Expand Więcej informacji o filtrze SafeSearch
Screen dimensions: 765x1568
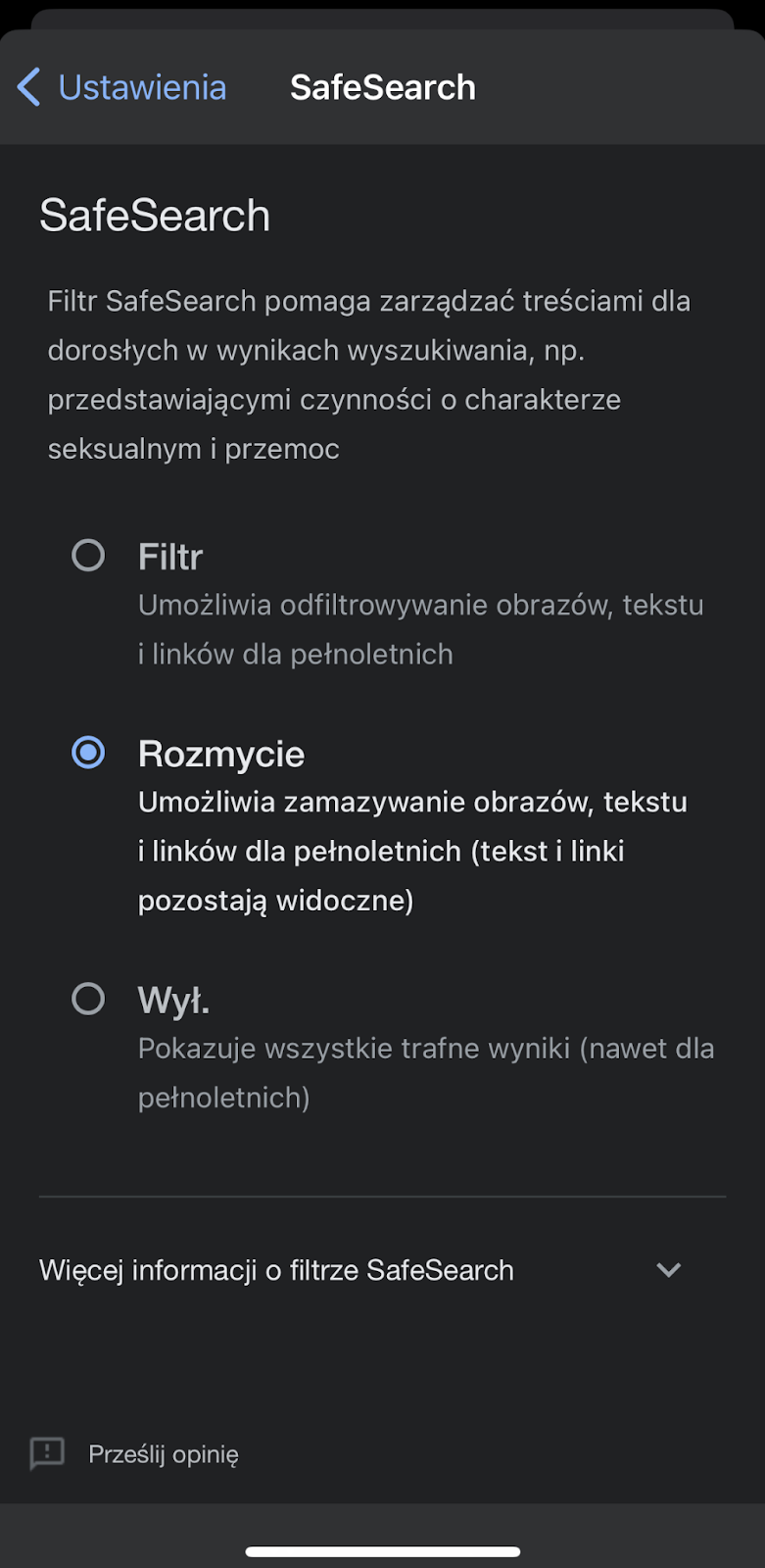tap(382, 1270)
